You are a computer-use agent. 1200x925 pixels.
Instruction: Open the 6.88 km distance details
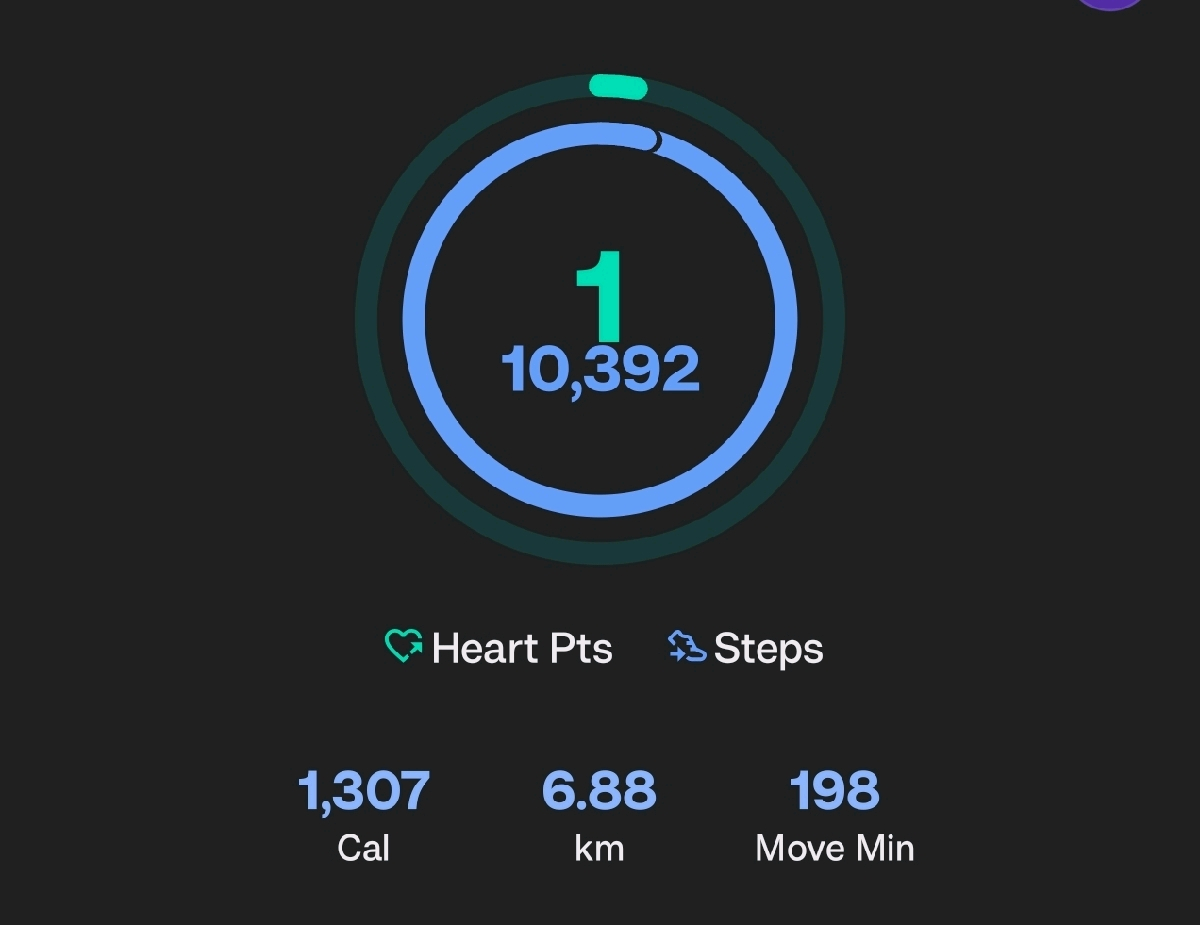click(x=599, y=815)
